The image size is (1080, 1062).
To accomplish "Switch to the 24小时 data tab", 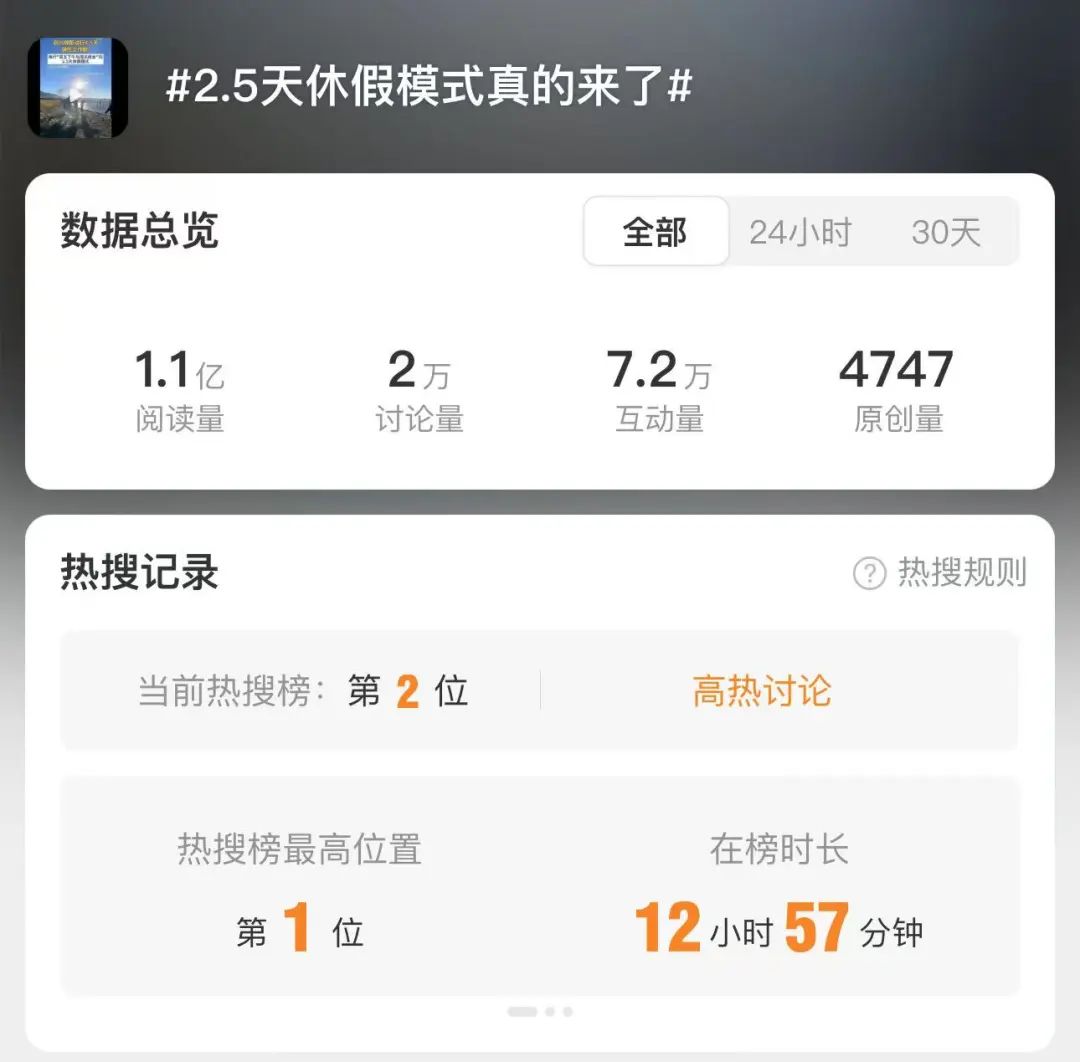I will click(800, 232).
